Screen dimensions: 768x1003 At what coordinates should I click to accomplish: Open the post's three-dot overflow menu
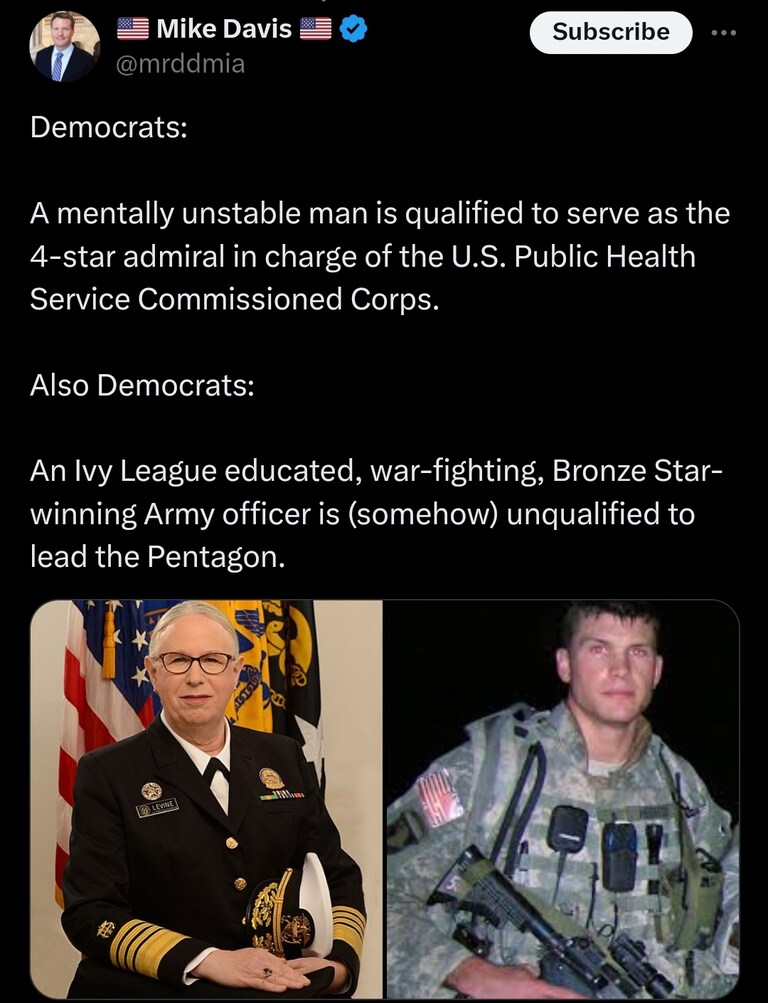[x=723, y=32]
